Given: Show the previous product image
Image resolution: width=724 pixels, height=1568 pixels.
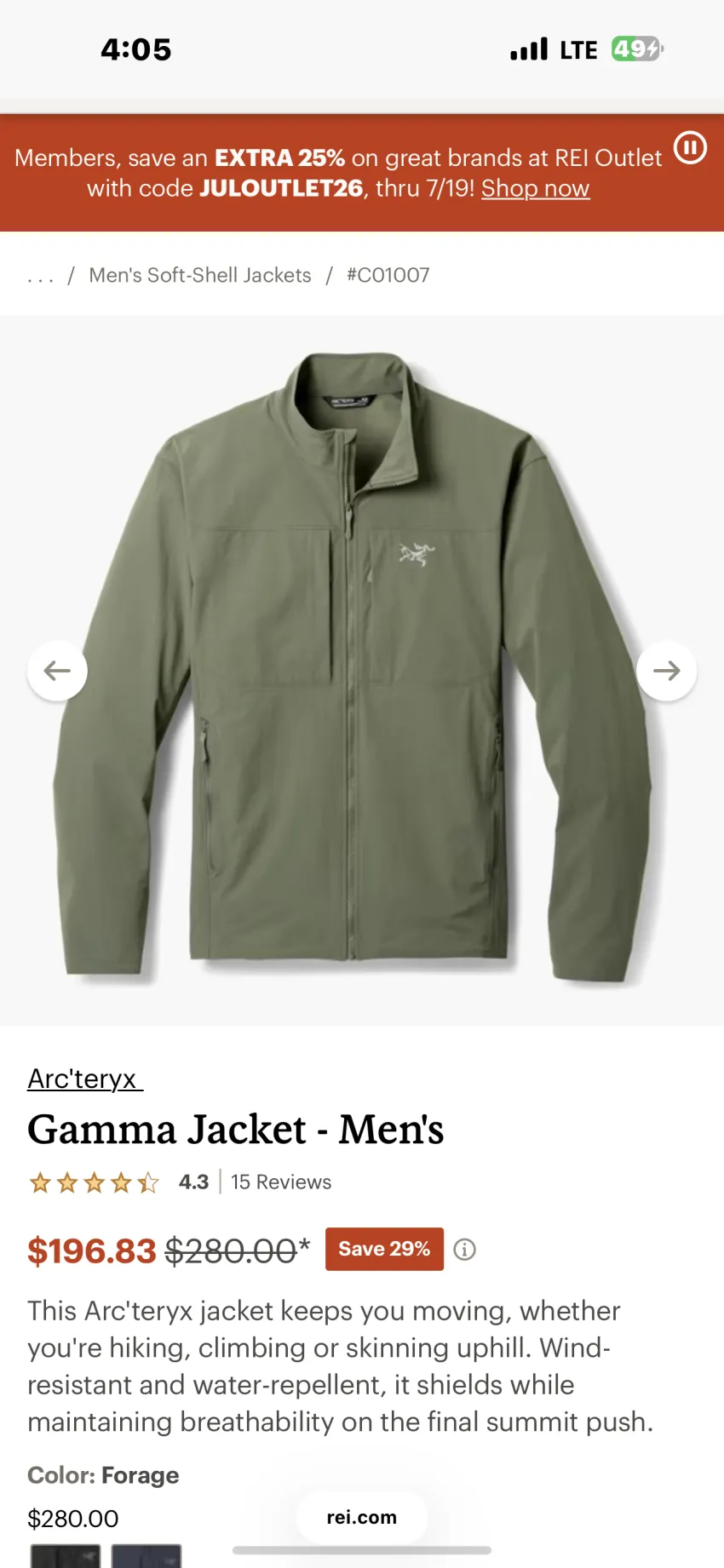Looking at the screenshot, I should (x=57, y=671).
